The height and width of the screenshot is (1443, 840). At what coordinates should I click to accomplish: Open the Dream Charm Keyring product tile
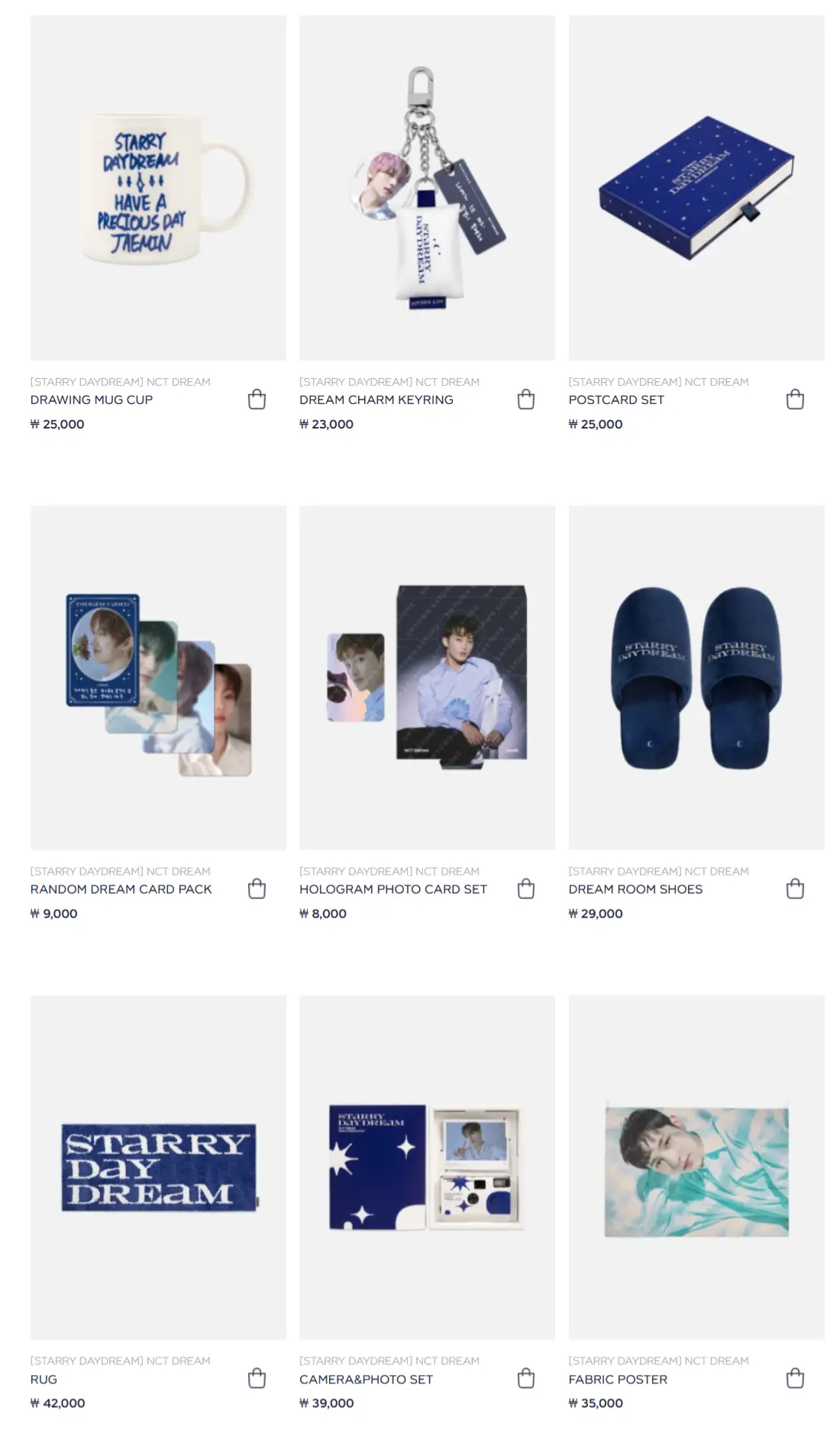coord(427,188)
